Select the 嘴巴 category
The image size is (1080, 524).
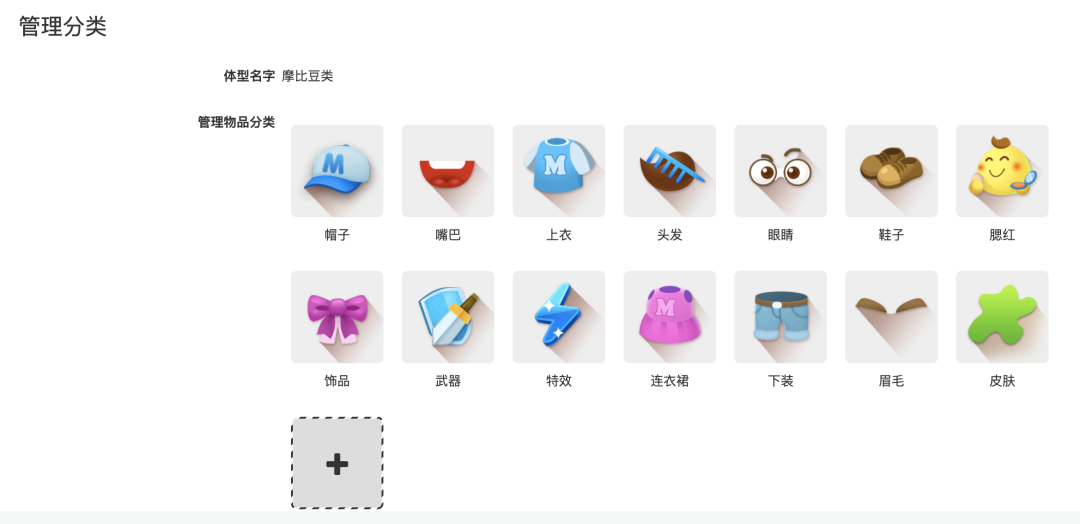(448, 171)
